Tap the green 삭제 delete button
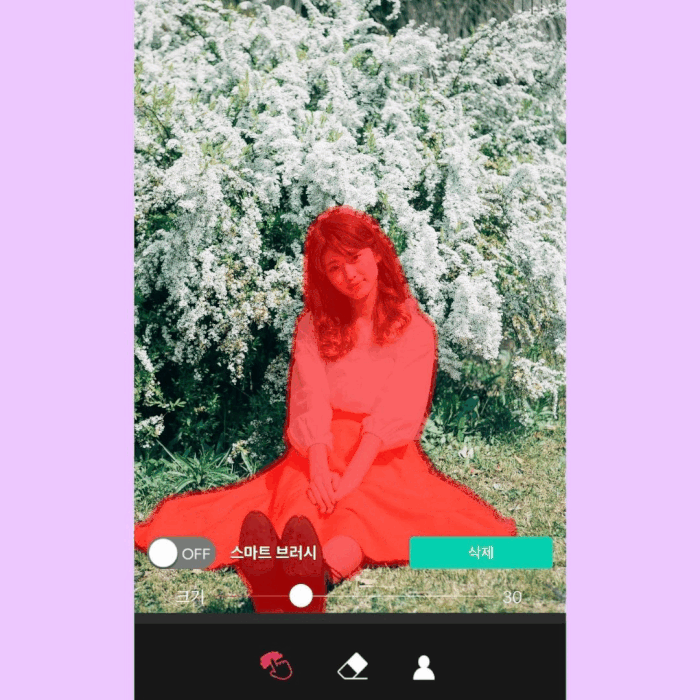Image resolution: width=700 pixels, height=700 pixels. tap(481, 552)
